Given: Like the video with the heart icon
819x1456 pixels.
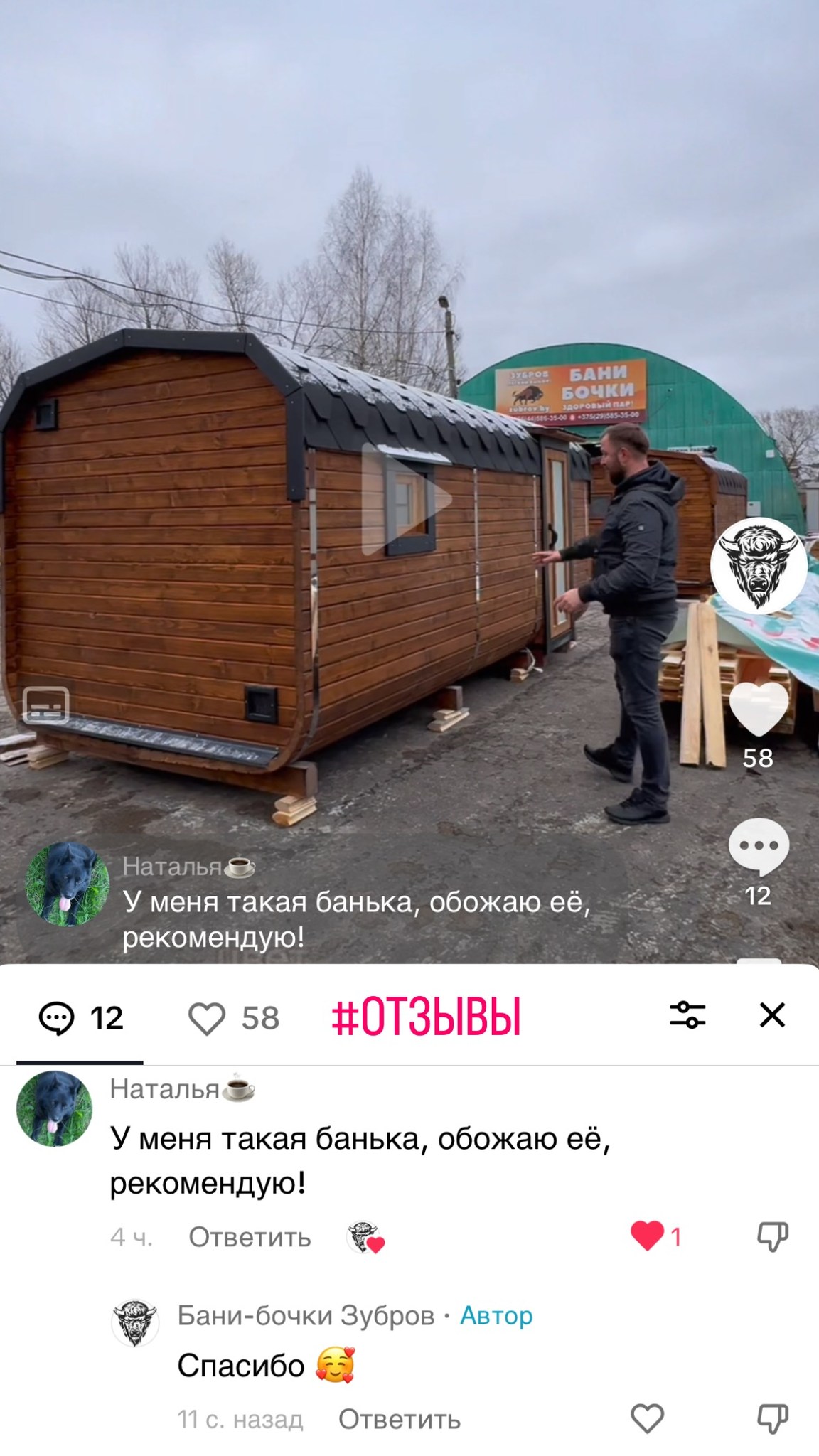Looking at the screenshot, I should 759,710.
